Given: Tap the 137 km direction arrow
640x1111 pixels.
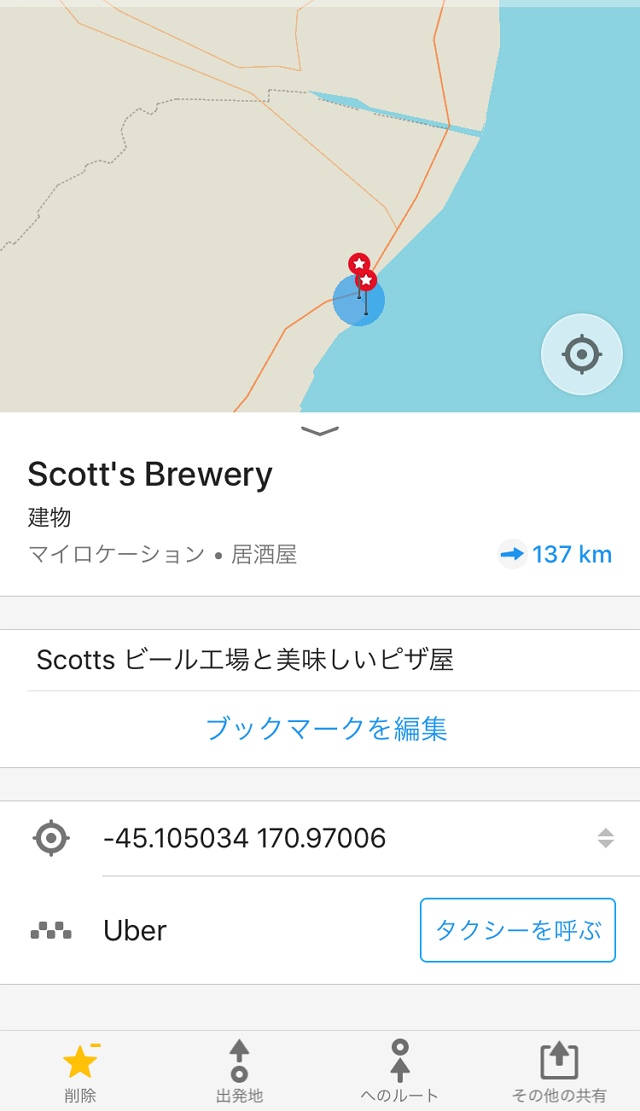Looking at the screenshot, I should click(512, 554).
